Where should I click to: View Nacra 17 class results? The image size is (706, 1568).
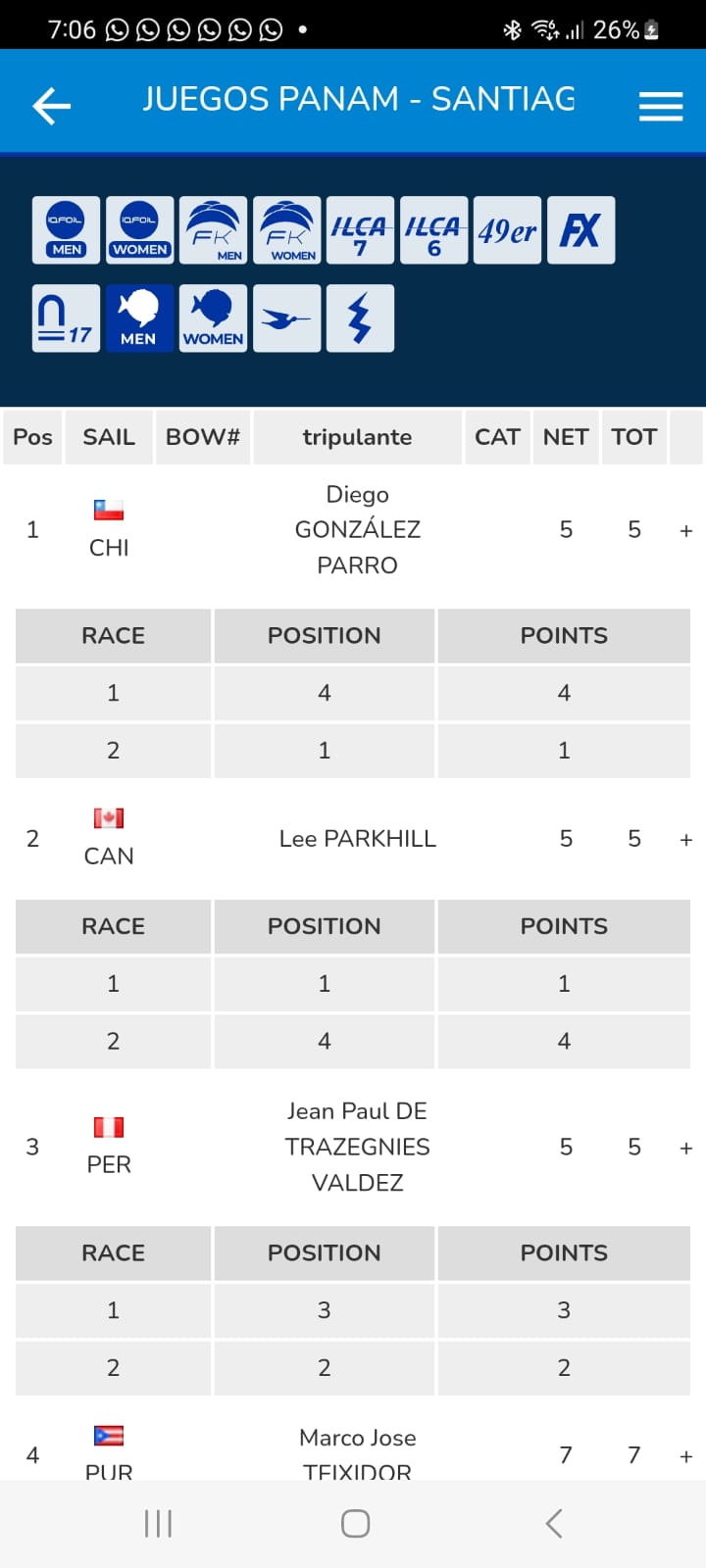point(67,318)
